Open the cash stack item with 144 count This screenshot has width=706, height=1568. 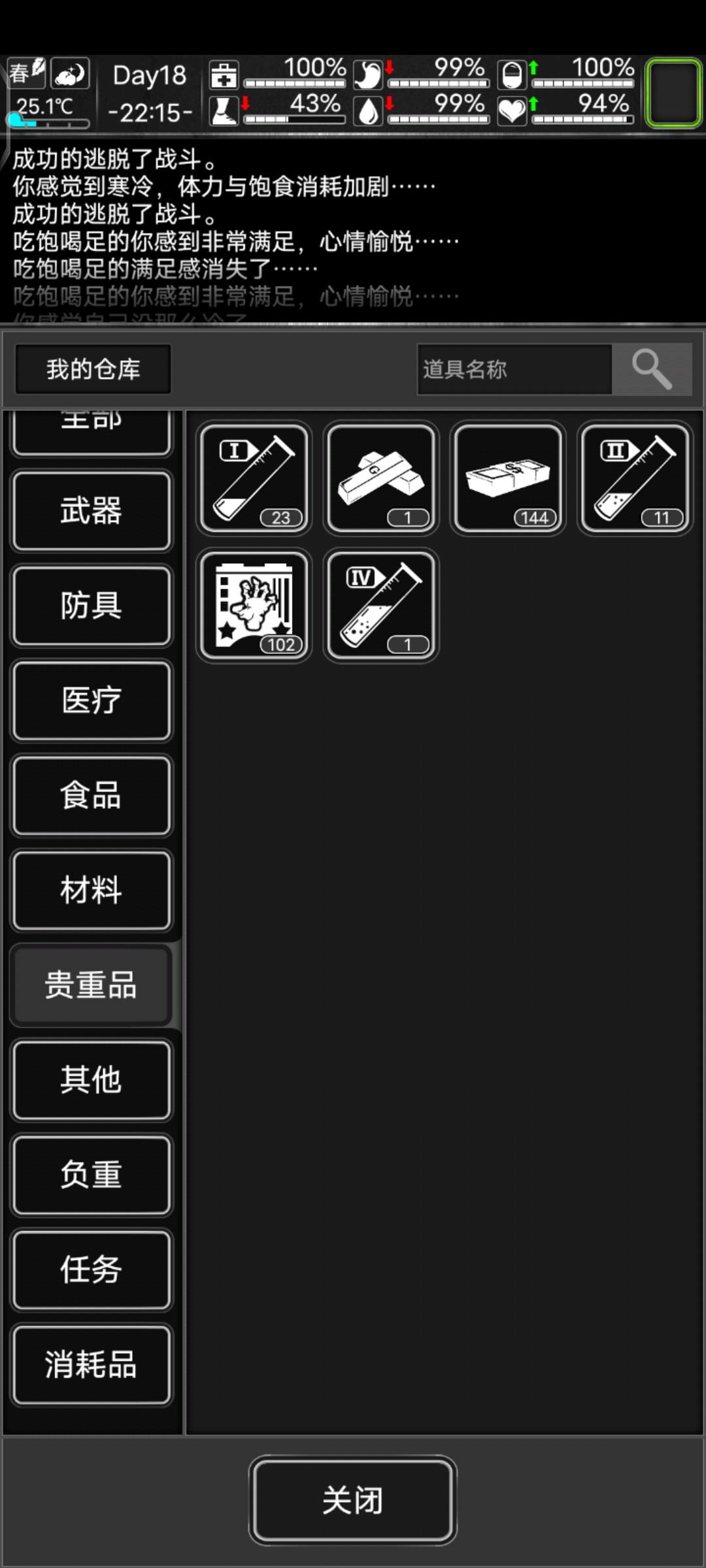[x=508, y=478]
